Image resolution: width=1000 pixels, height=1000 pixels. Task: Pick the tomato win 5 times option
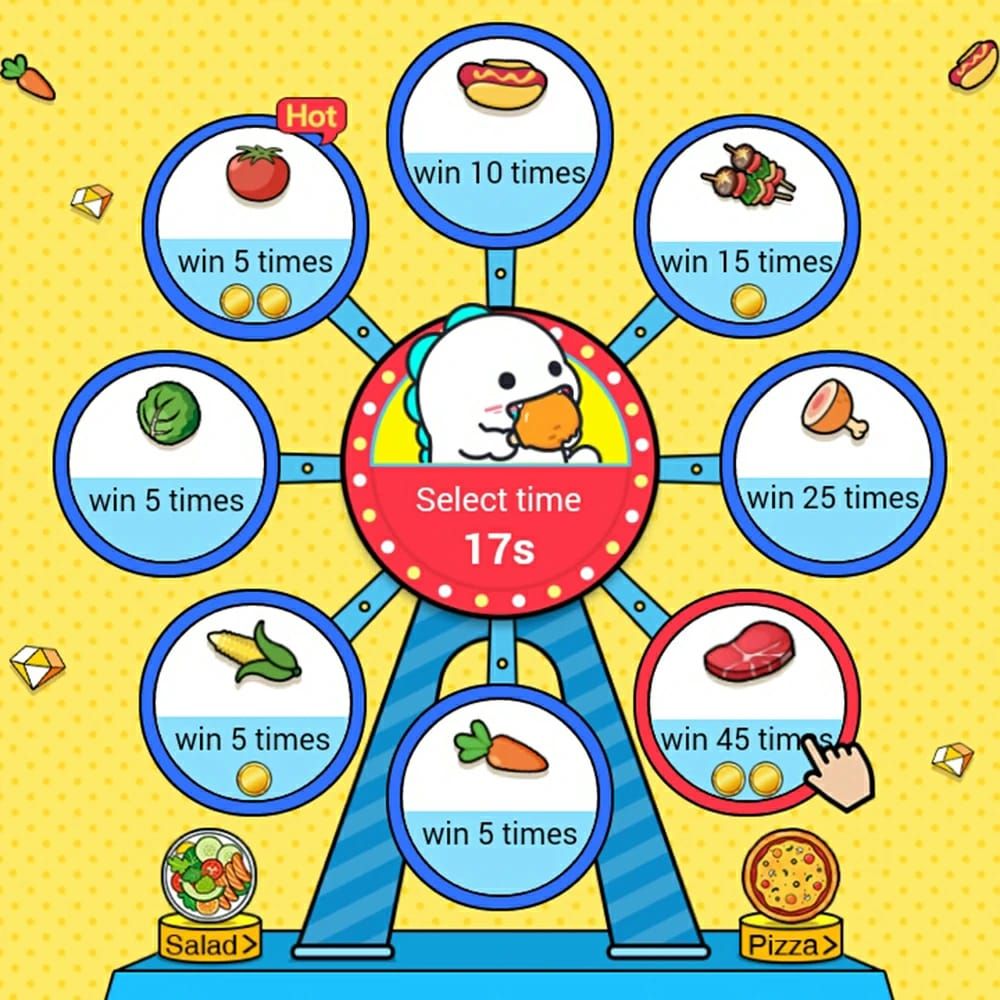click(x=255, y=226)
